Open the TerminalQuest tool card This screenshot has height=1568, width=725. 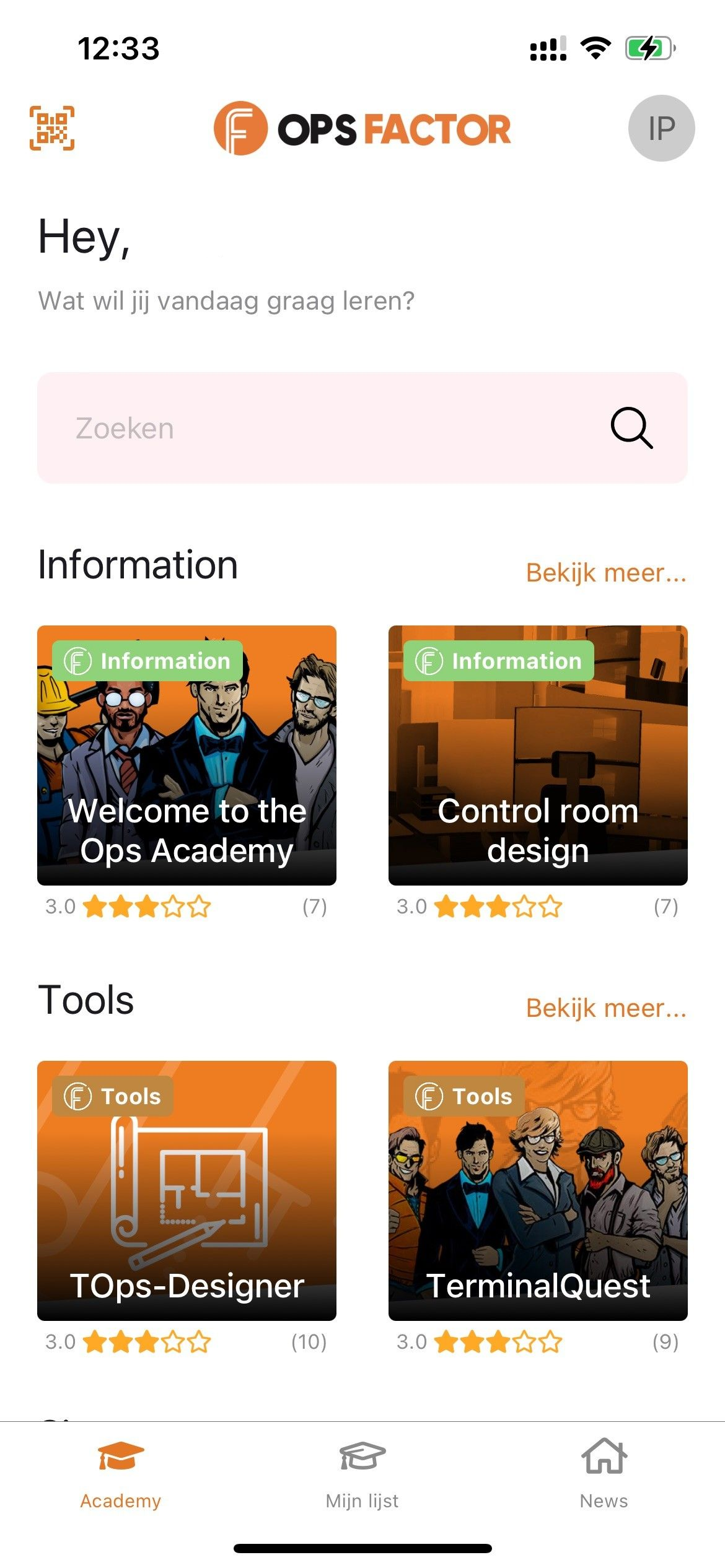click(x=538, y=1191)
